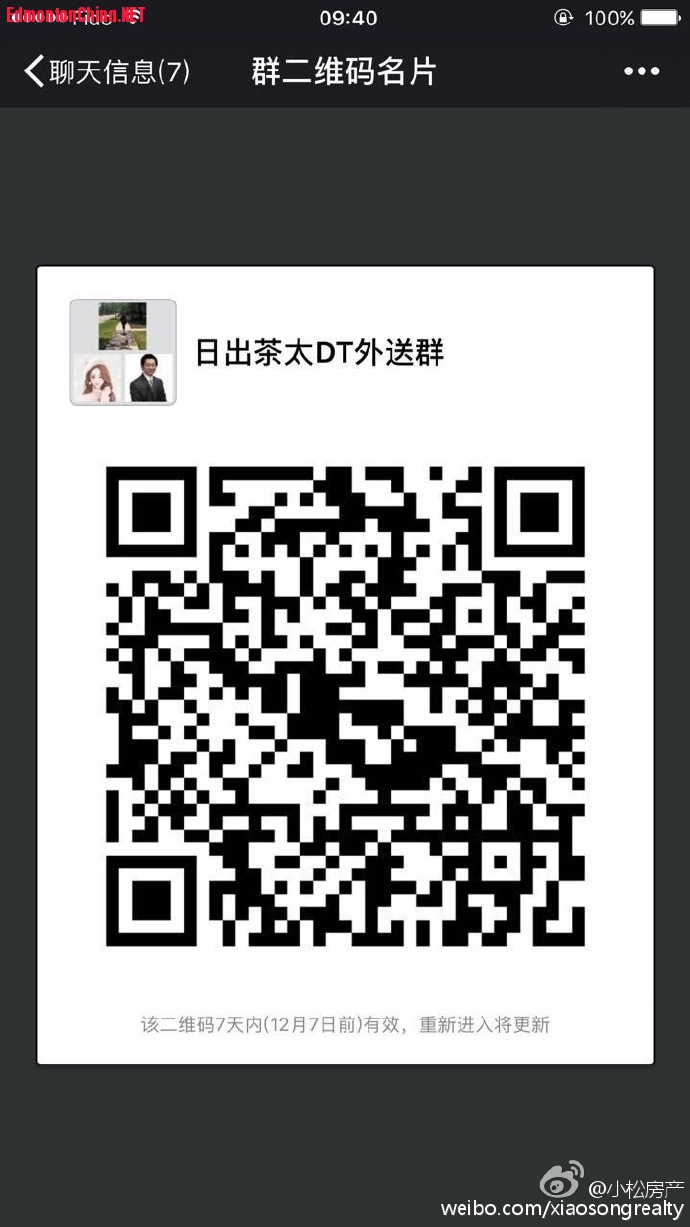Go back to 聊天信息 chat info
Viewport: 690px width, 1227px height.
pyautogui.click(x=105, y=72)
